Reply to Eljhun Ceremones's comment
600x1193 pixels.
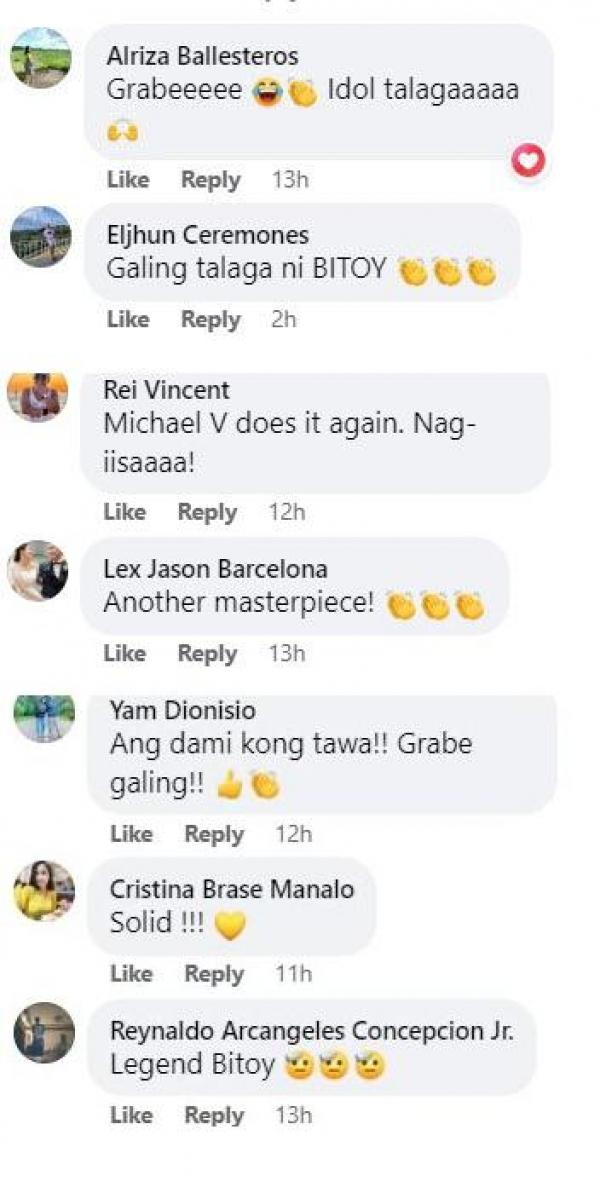pos(210,320)
